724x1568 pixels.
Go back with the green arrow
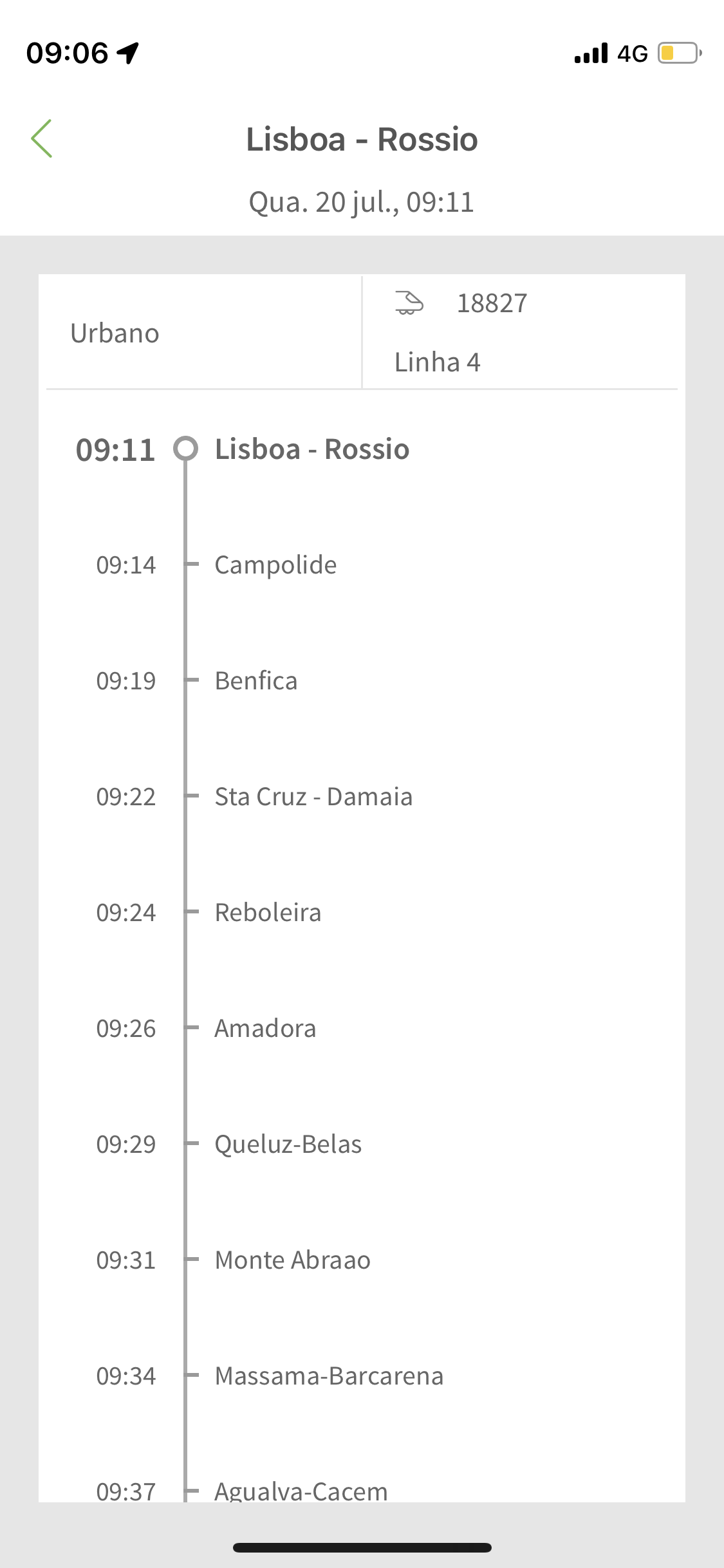[x=41, y=138]
